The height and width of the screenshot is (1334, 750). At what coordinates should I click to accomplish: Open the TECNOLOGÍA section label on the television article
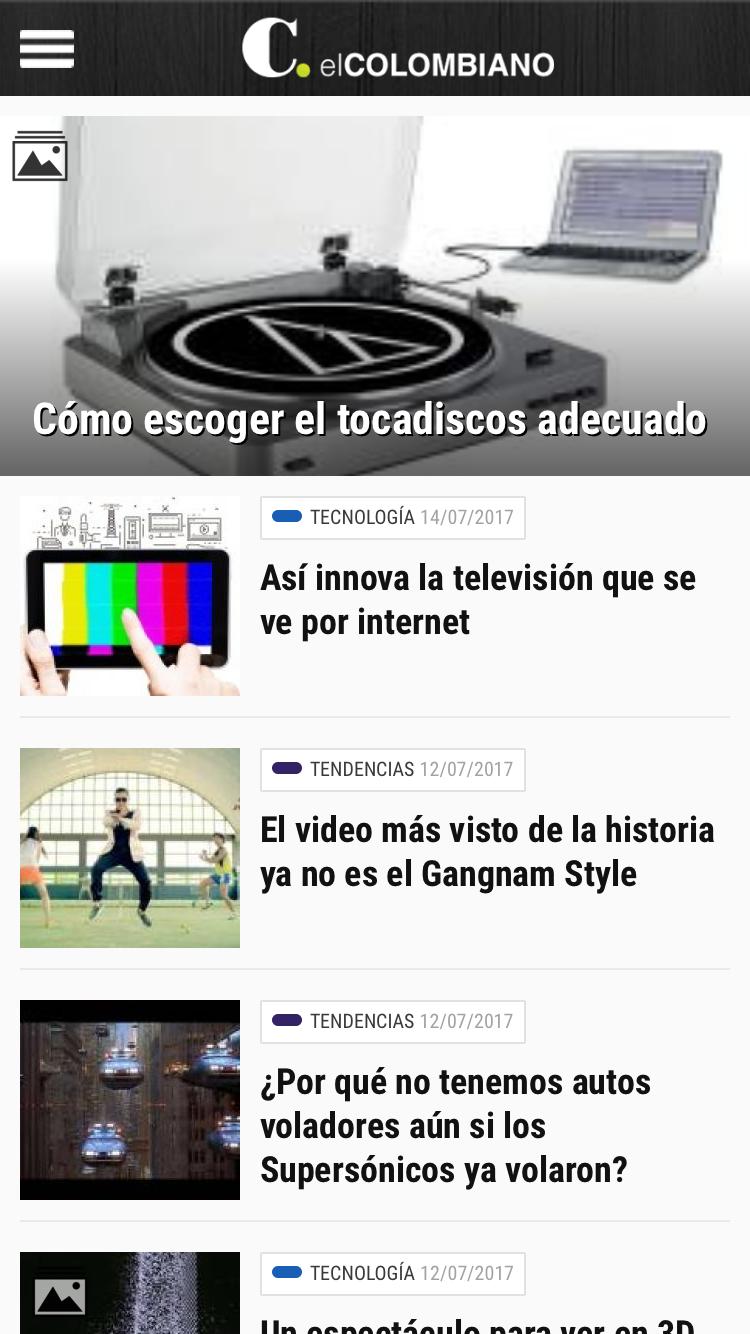[x=361, y=517]
